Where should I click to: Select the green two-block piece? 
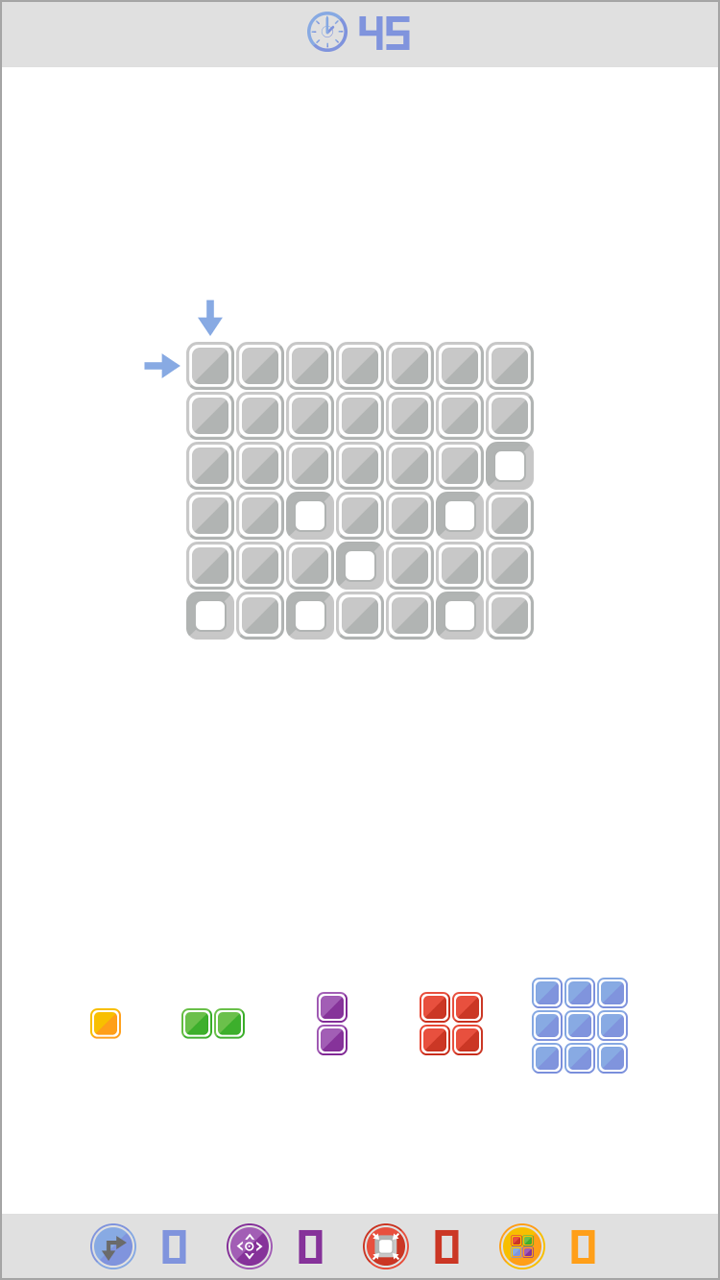point(212,1023)
